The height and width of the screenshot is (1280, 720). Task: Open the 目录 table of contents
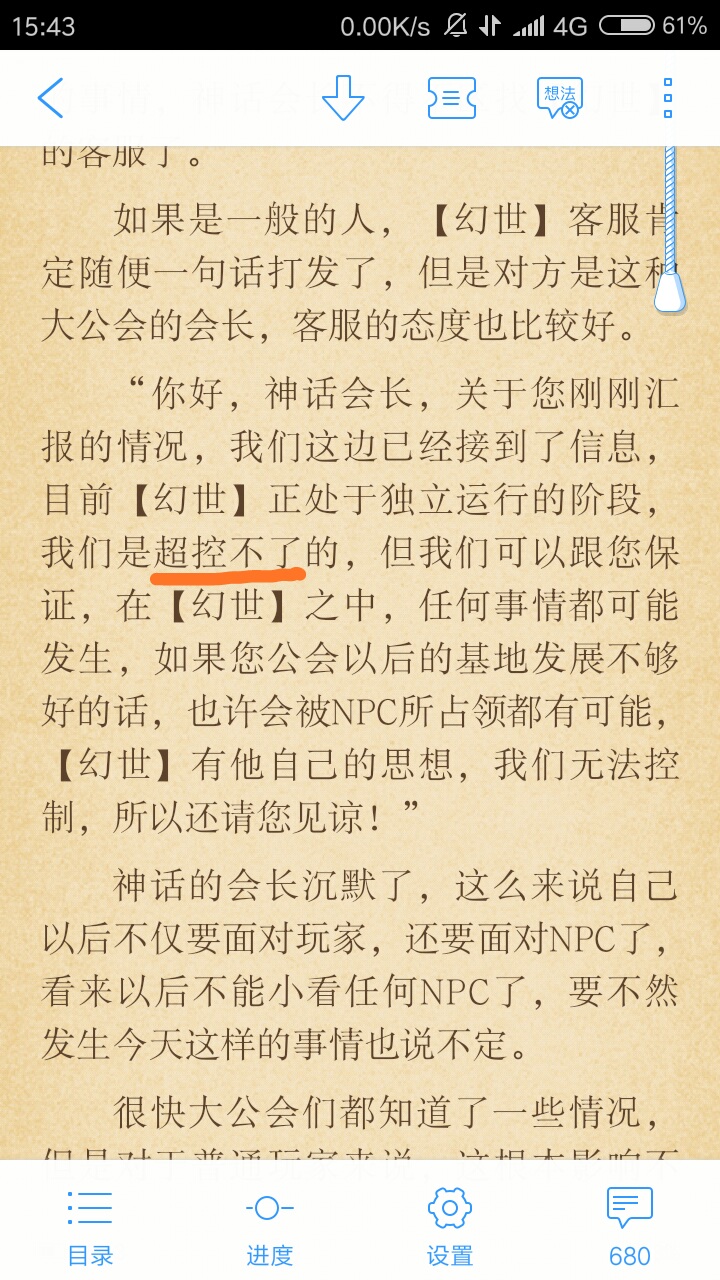(x=90, y=1227)
